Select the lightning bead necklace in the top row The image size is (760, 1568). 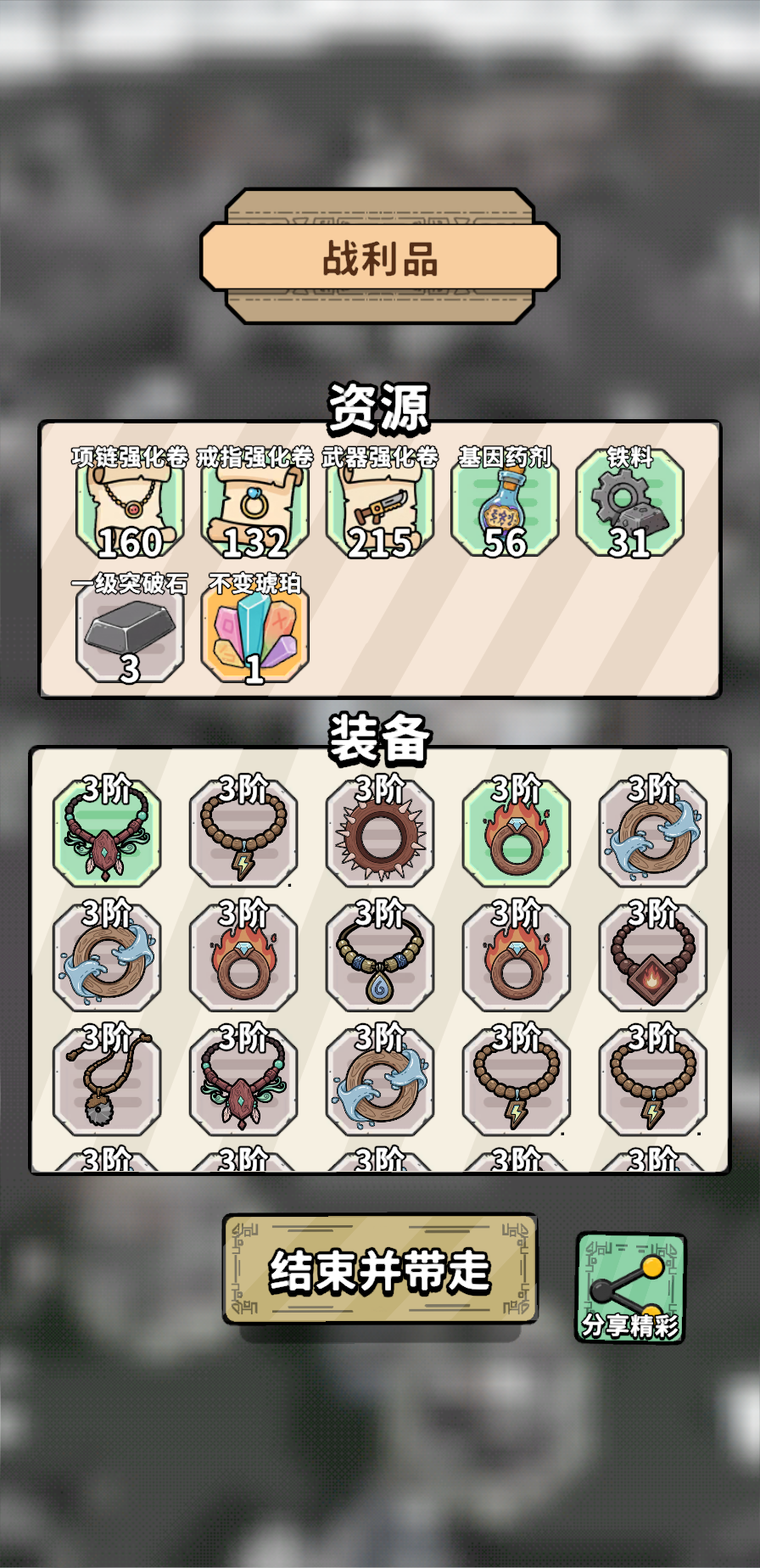243,834
